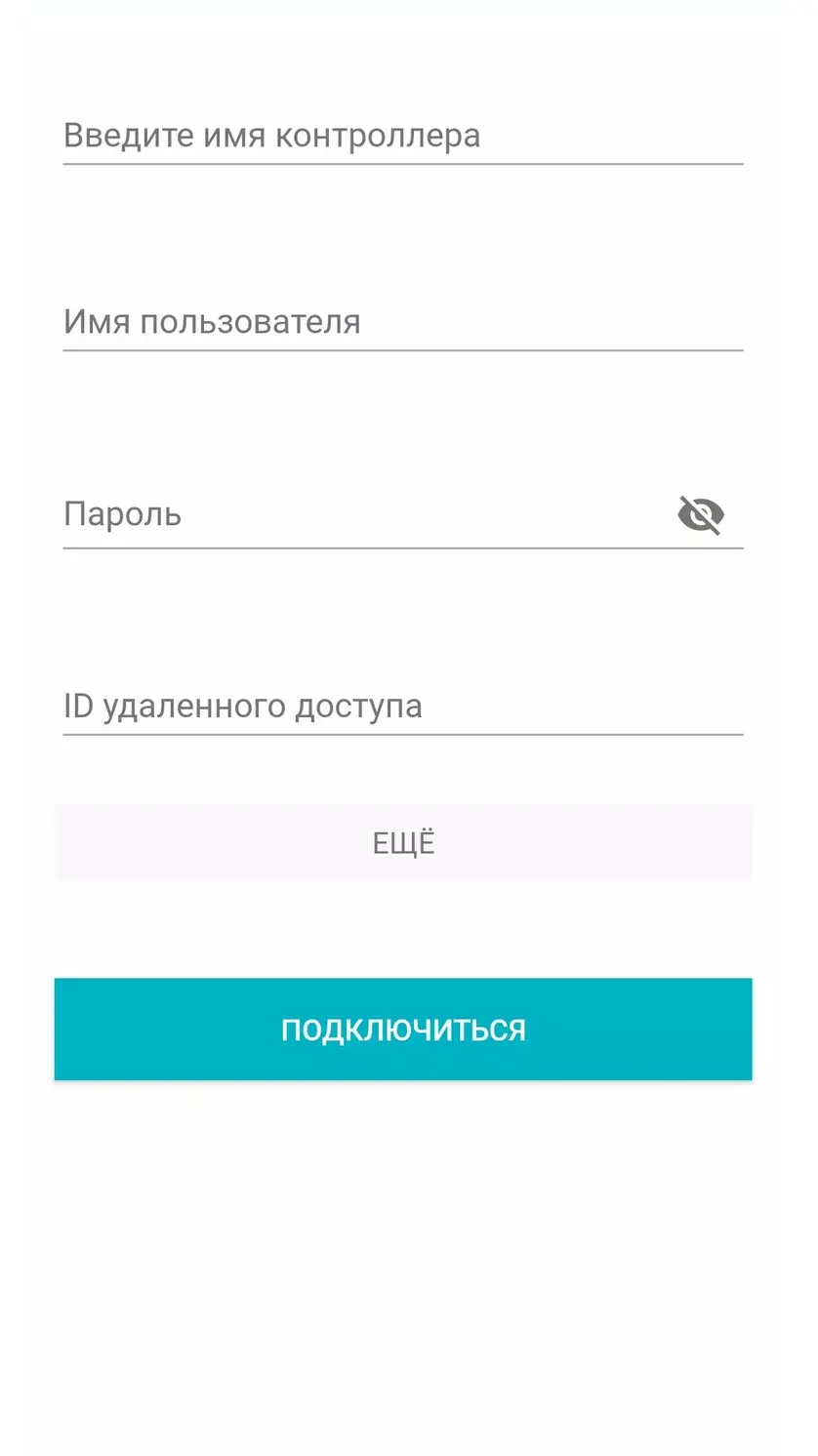This screenshot has width=818, height=1456.
Task: Tap the ID удаленного доступа field
Action: point(402,706)
